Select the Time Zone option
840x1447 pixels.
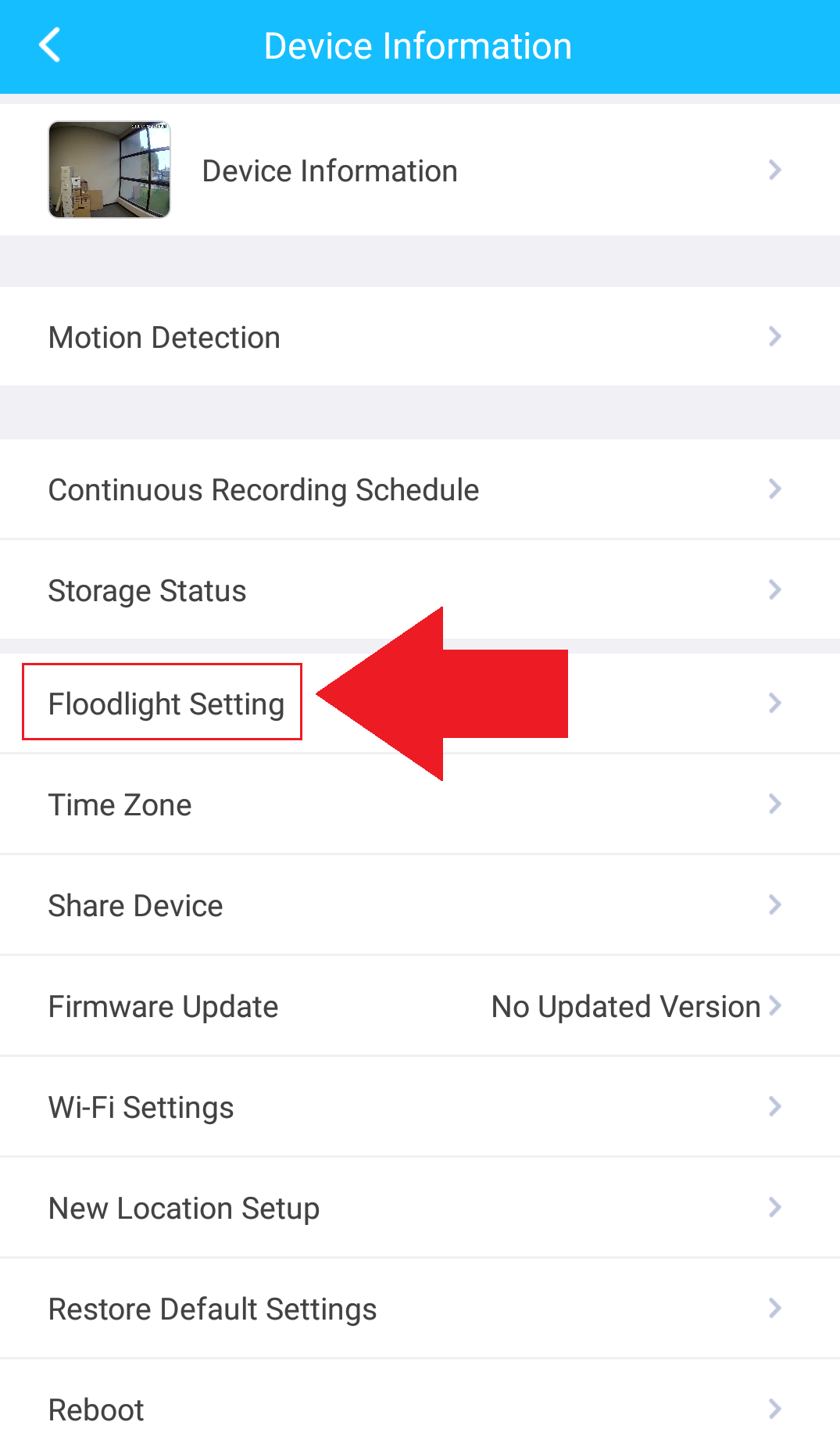coord(420,804)
